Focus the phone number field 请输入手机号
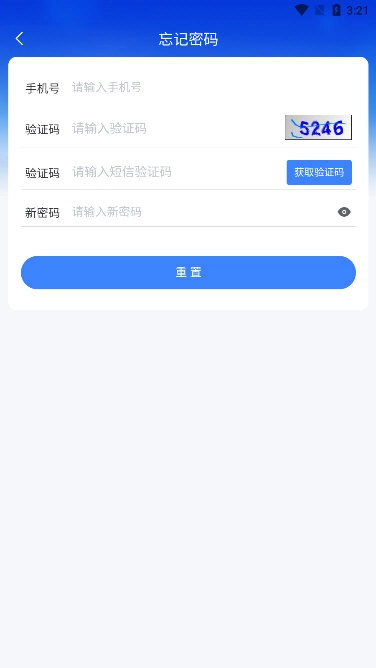This screenshot has width=376, height=668. click(x=213, y=87)
